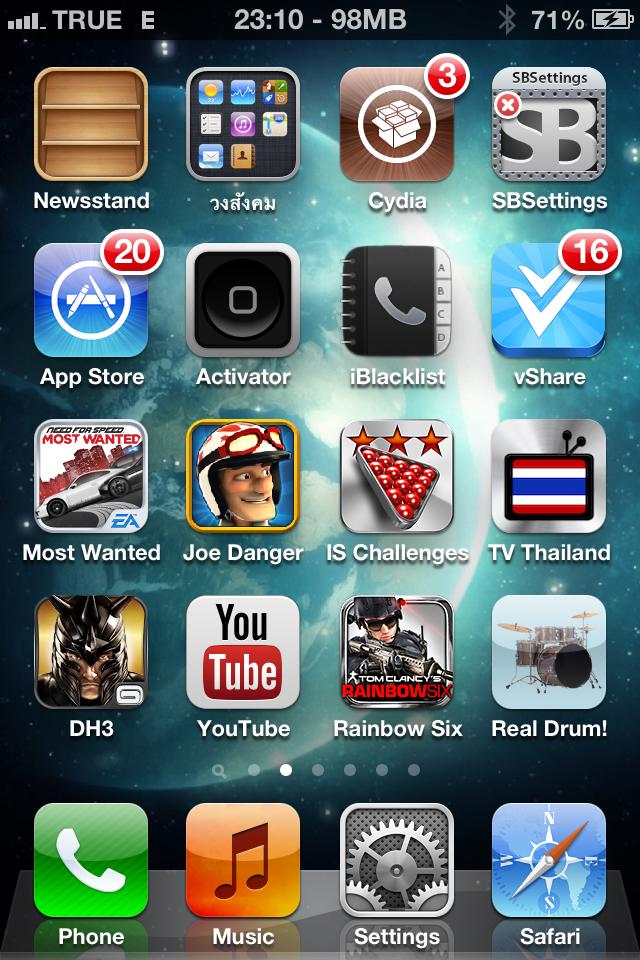The width and height of the screenshot is (640, 960).
Task: Launch Joe Danger
Action: 243,476
